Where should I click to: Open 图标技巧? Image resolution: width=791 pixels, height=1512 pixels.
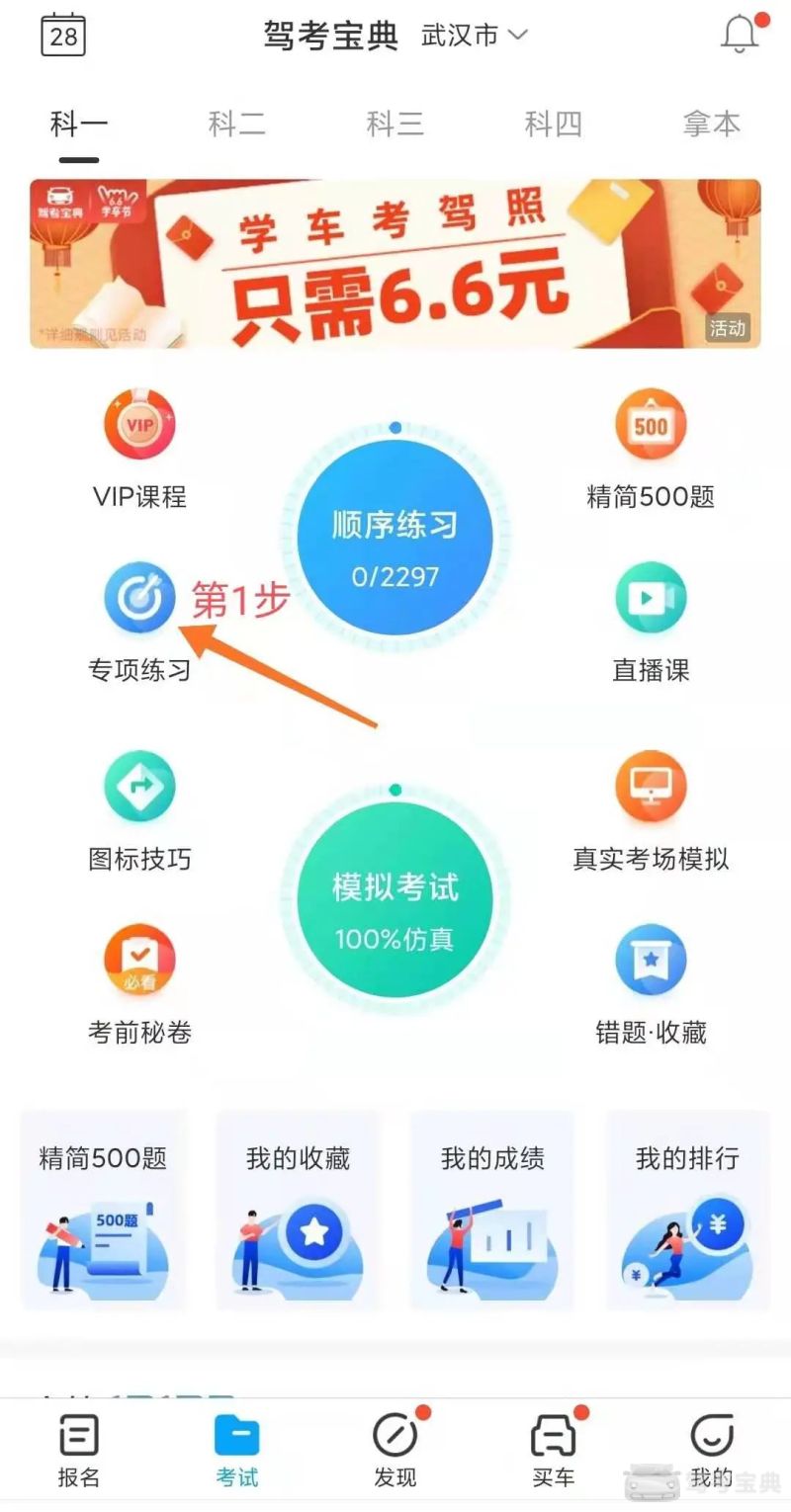pyautogui.click(x=139, y=810)
